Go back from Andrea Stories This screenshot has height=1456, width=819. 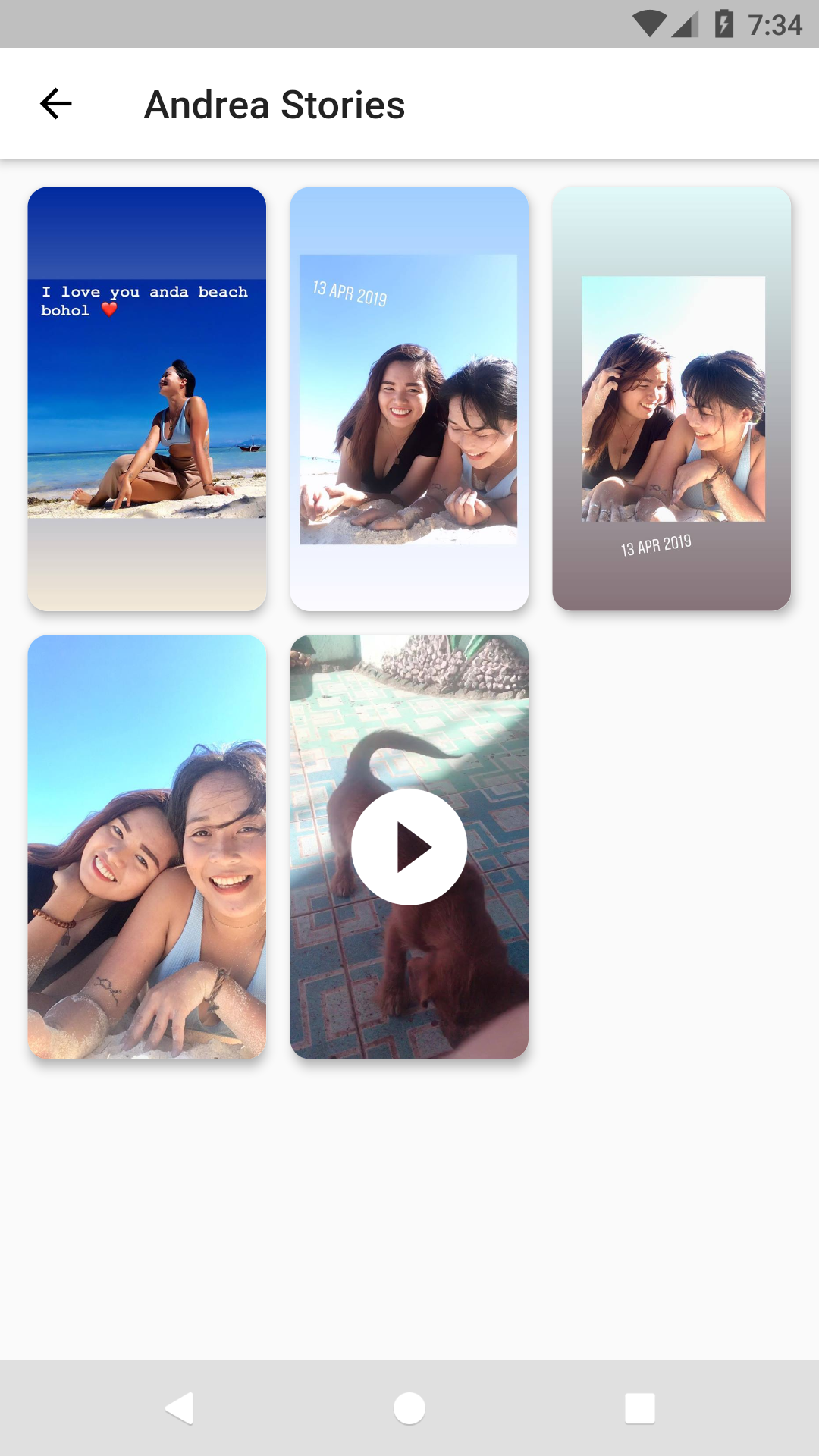(55, 104)
